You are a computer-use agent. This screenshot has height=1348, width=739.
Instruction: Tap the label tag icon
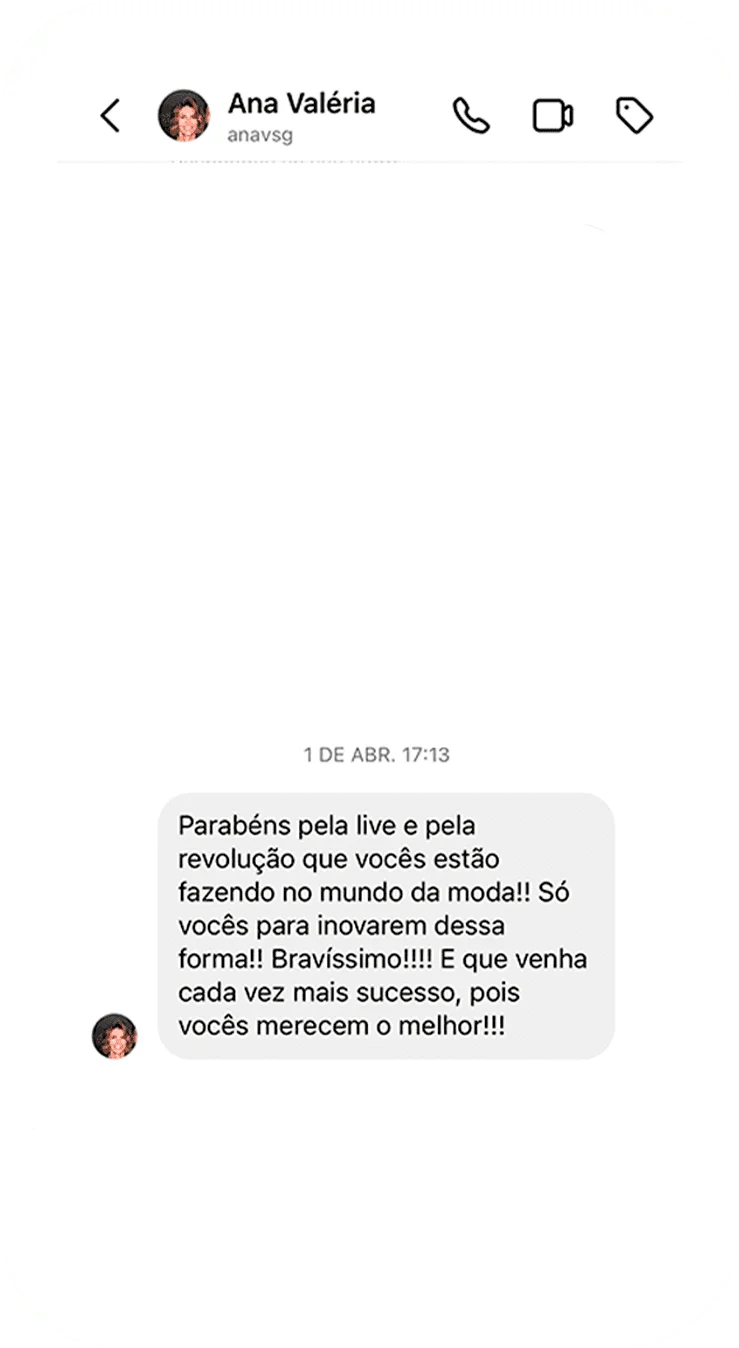(634, 116)
